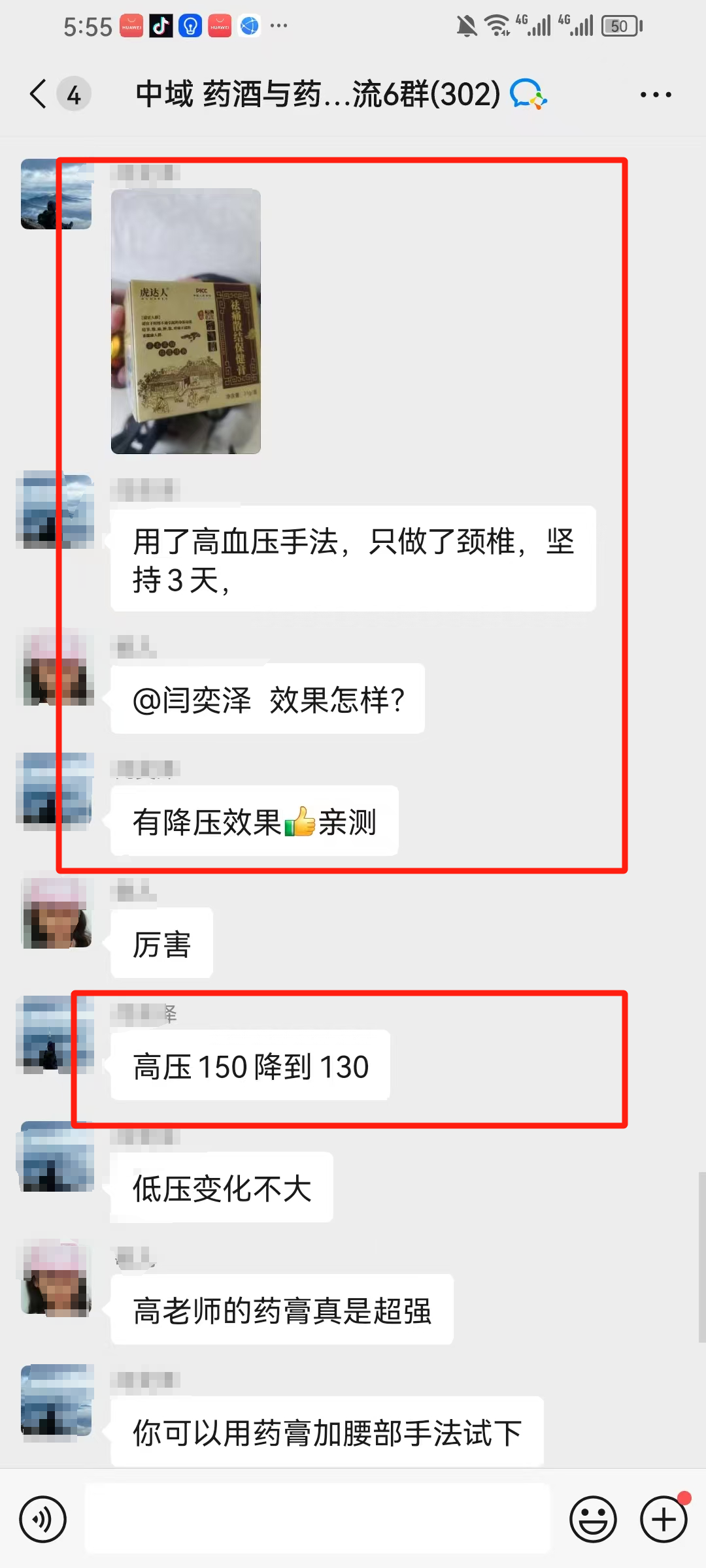This screenshot has width=706, height=1568.
Task: Open the plus attachments panel
Action: [x=664, y=1519]
